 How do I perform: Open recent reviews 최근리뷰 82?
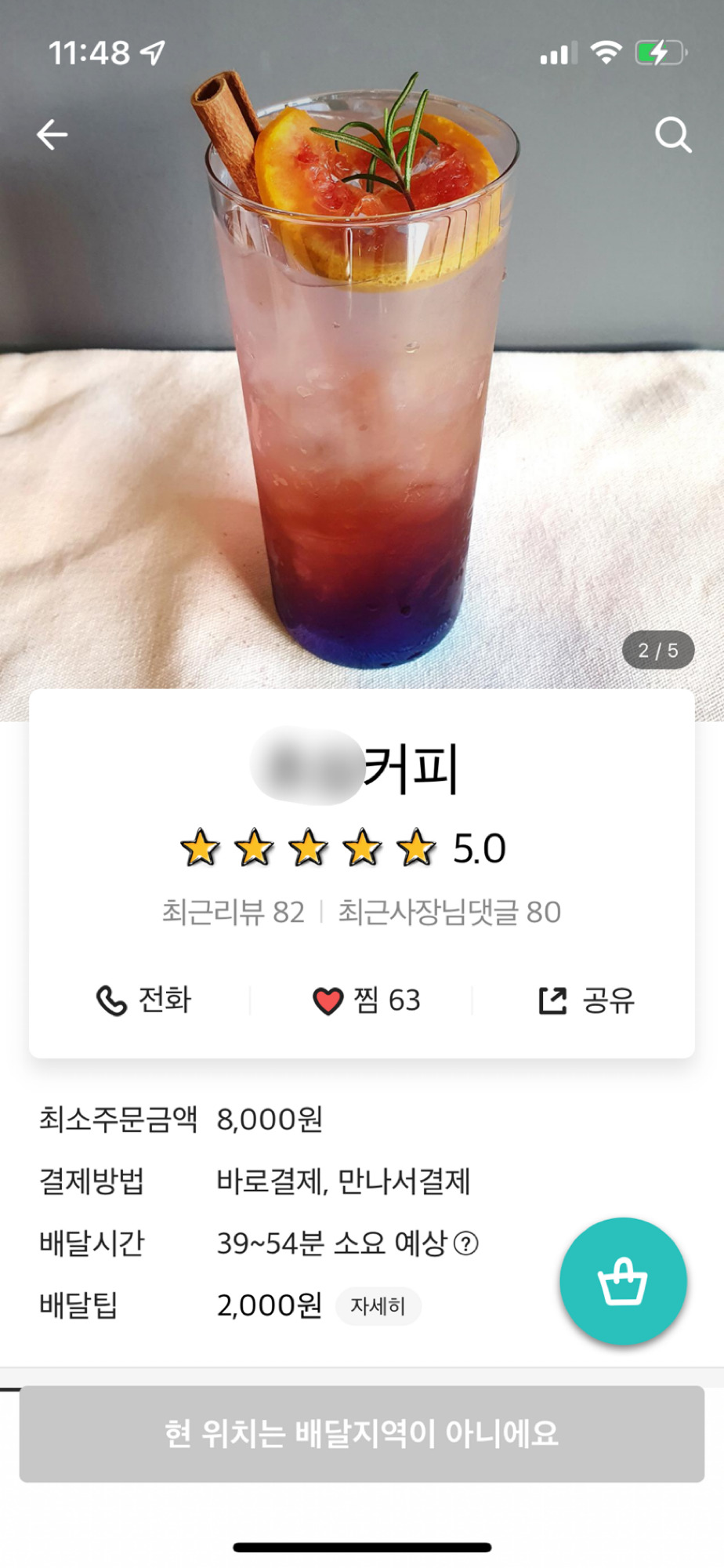coord(233,913)
